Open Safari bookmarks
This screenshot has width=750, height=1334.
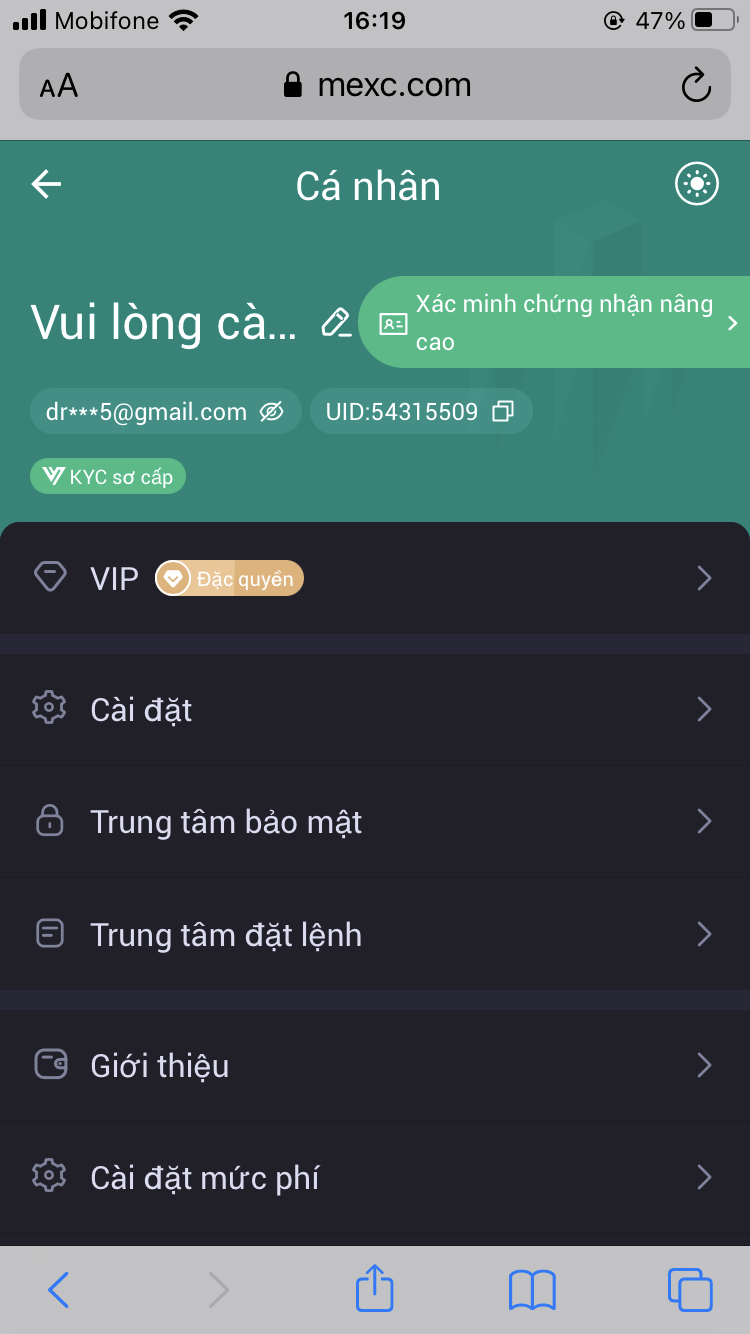click(532, 1289)
